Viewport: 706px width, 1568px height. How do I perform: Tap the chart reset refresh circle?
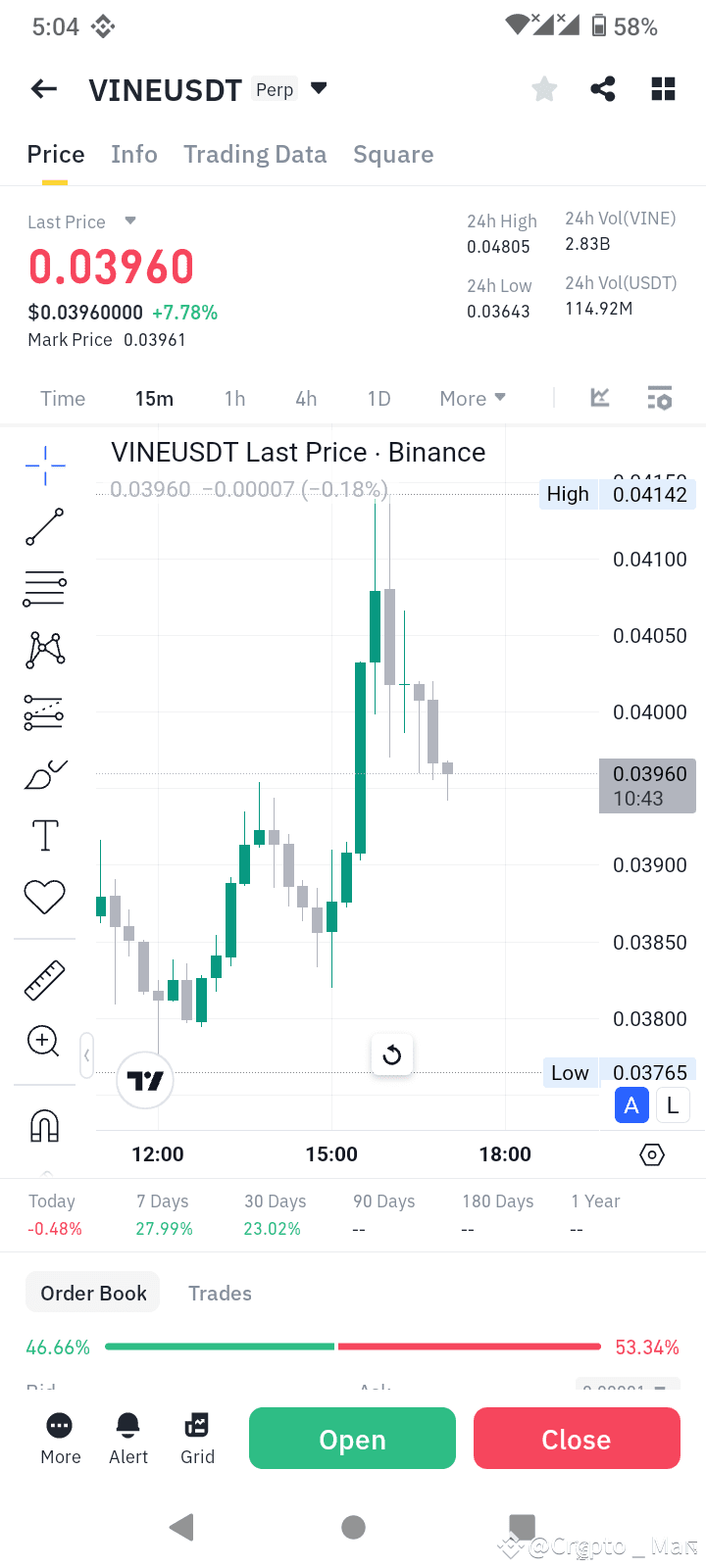pos(392,1054)
